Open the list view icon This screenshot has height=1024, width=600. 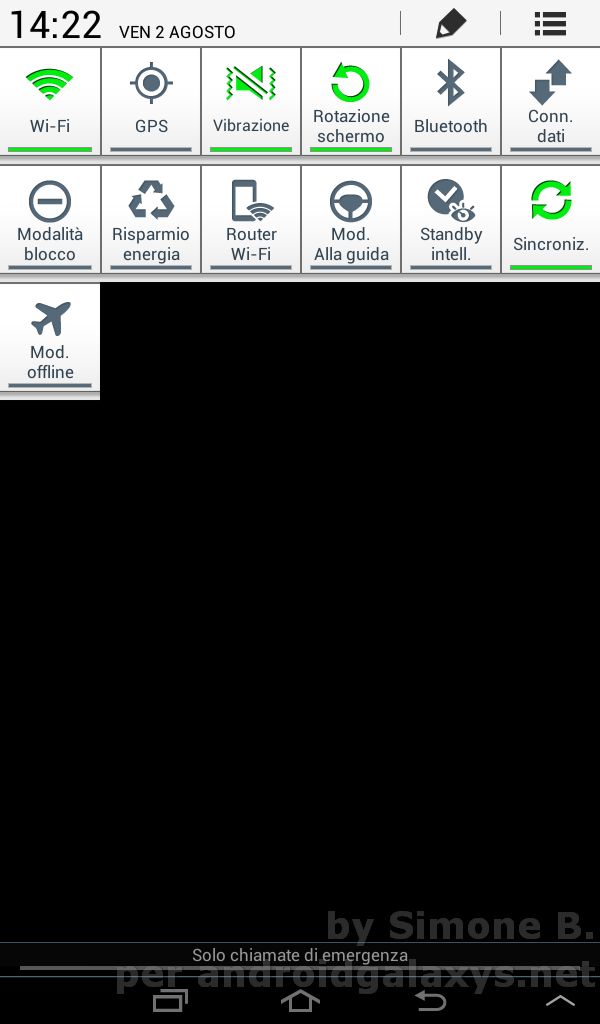click(550, 24)
